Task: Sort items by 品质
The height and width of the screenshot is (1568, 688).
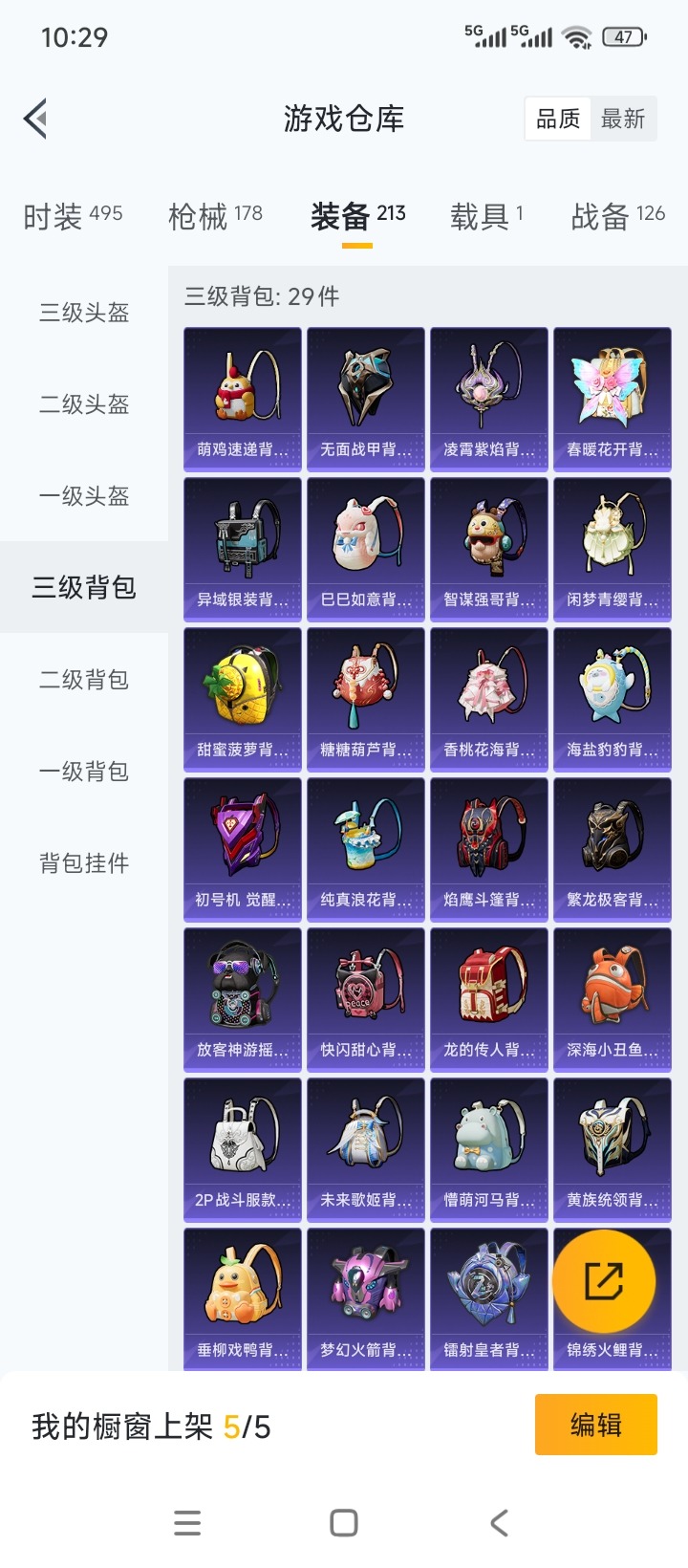Action: [x=558, y=120]
